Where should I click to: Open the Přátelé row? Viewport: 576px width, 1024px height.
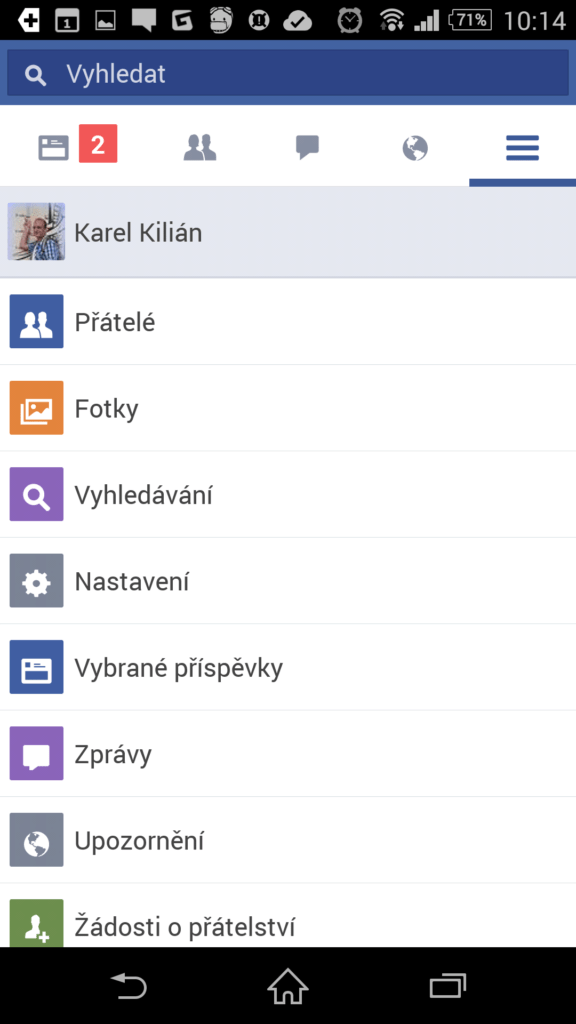point(288,321)
